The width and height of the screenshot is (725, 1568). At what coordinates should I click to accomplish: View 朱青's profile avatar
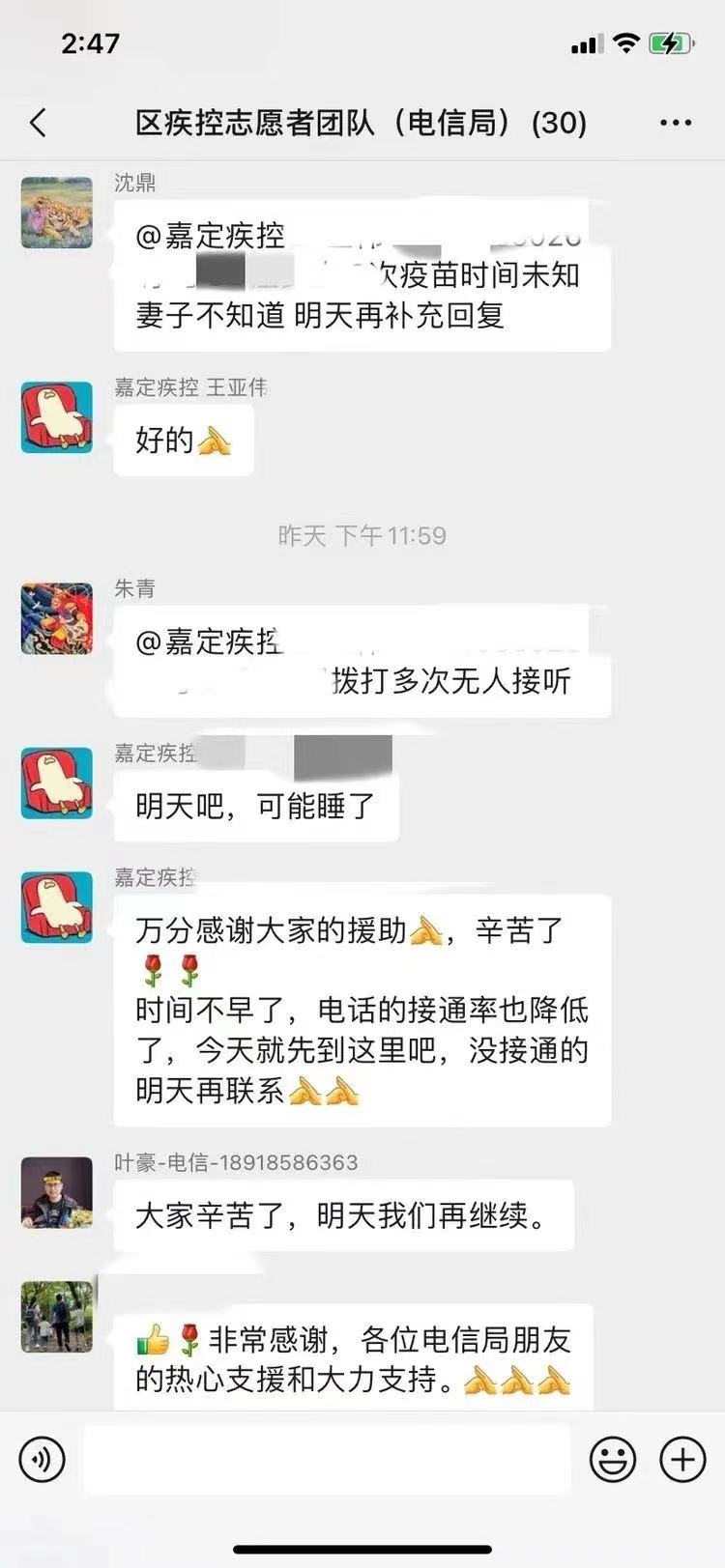57,618
